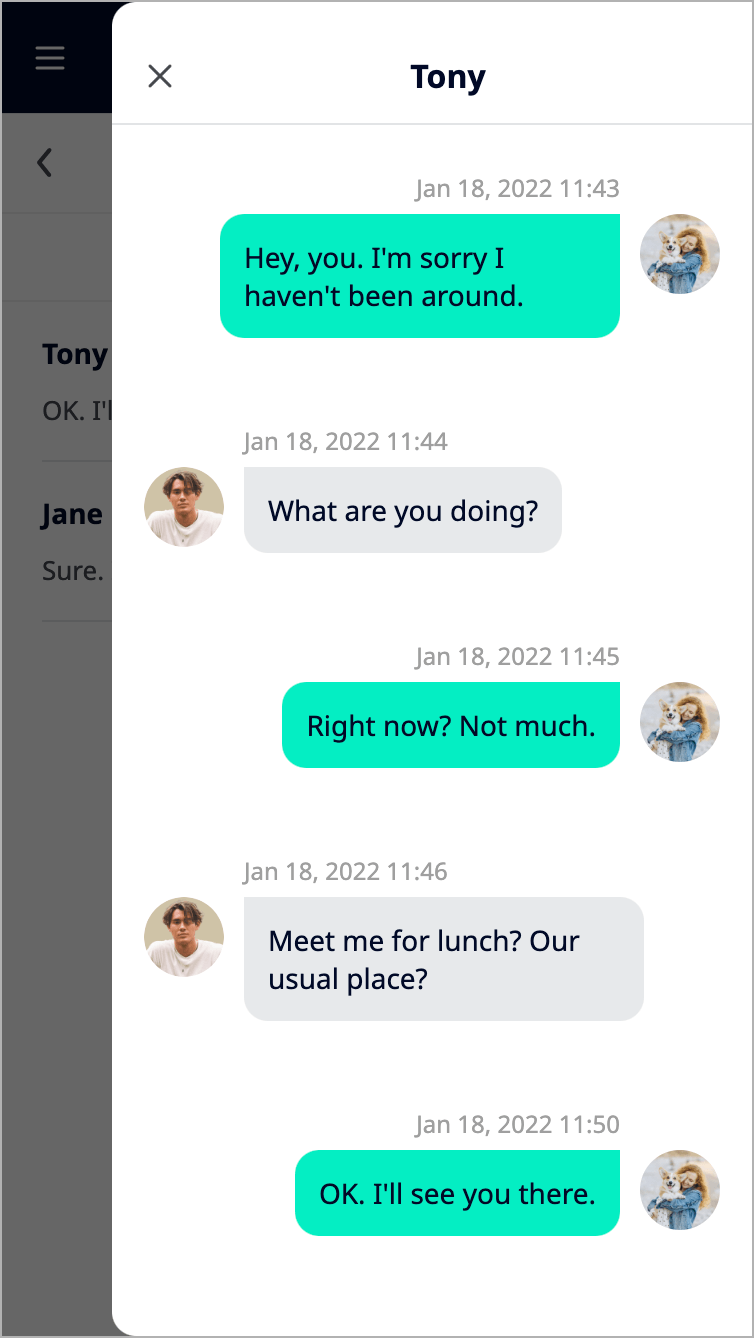
Task: Click the first green message 'Hey, you...'
Action: coord(420,276)
